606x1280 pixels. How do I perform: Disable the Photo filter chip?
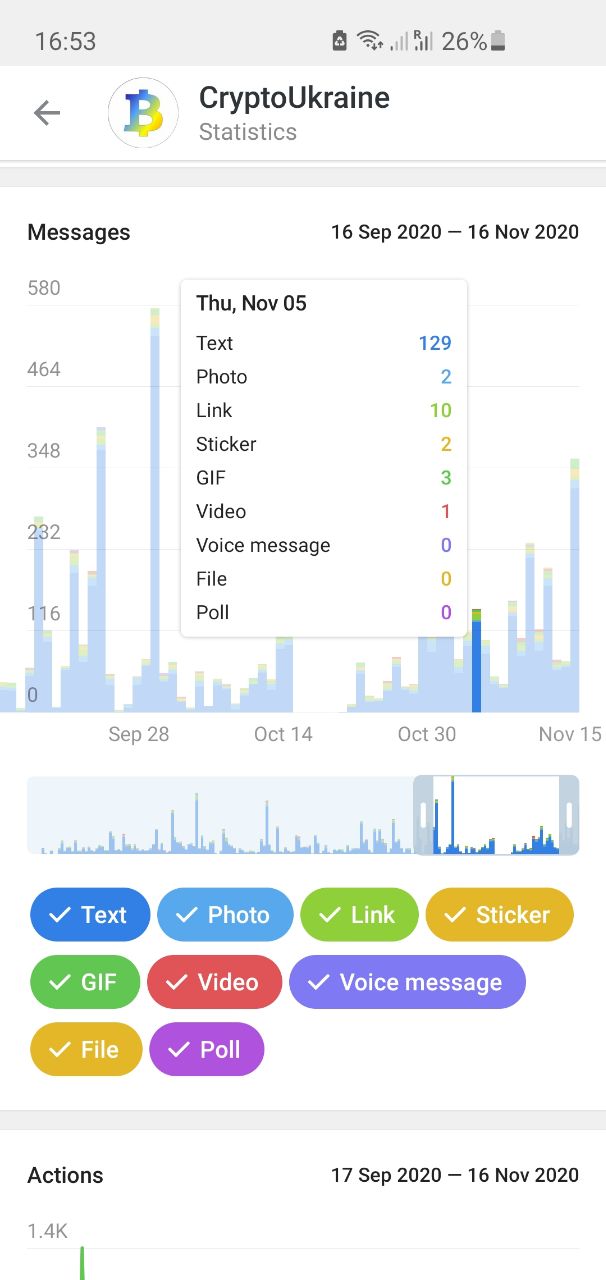tap(225, 915)
